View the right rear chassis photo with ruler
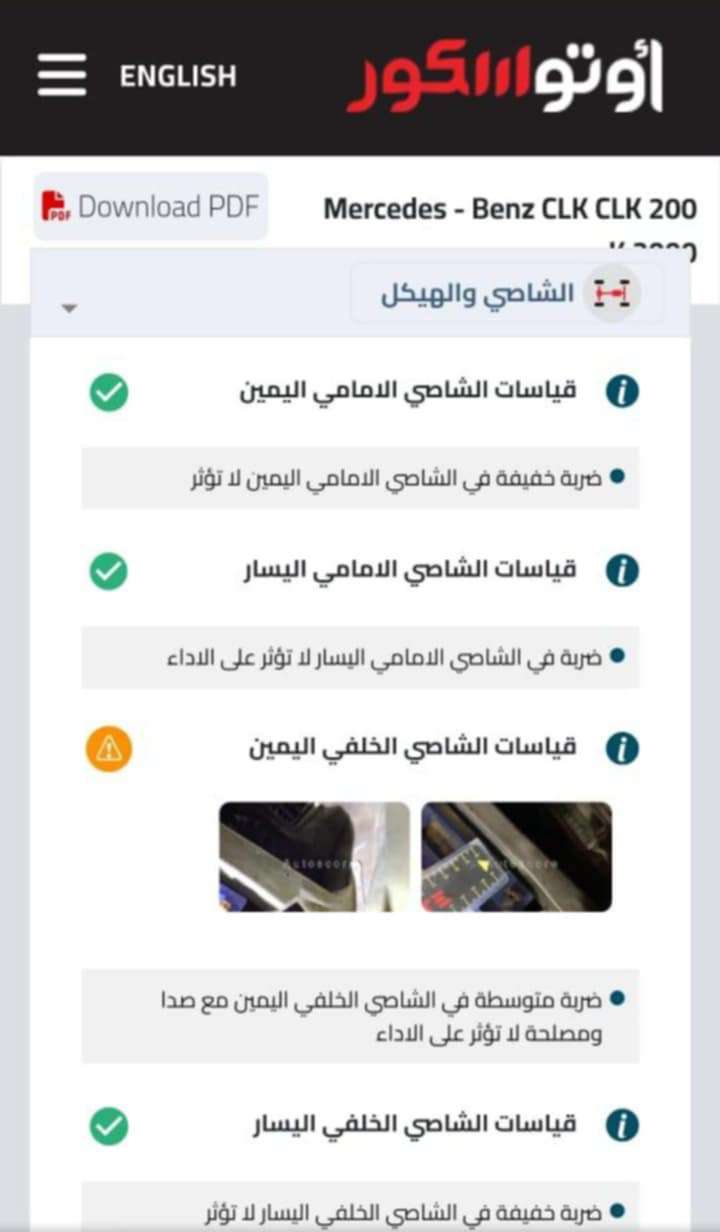The height and width of the screenshot is (1232, 720). tap(516, 857)
